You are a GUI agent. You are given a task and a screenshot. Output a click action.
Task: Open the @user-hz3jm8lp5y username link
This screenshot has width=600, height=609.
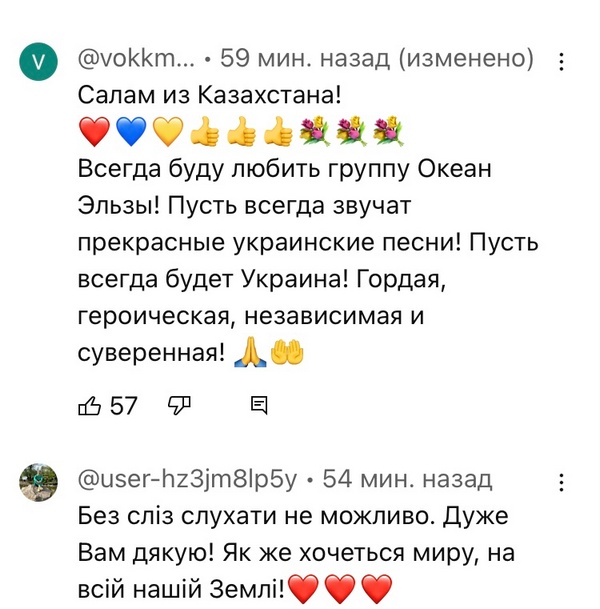coord(187,480)
